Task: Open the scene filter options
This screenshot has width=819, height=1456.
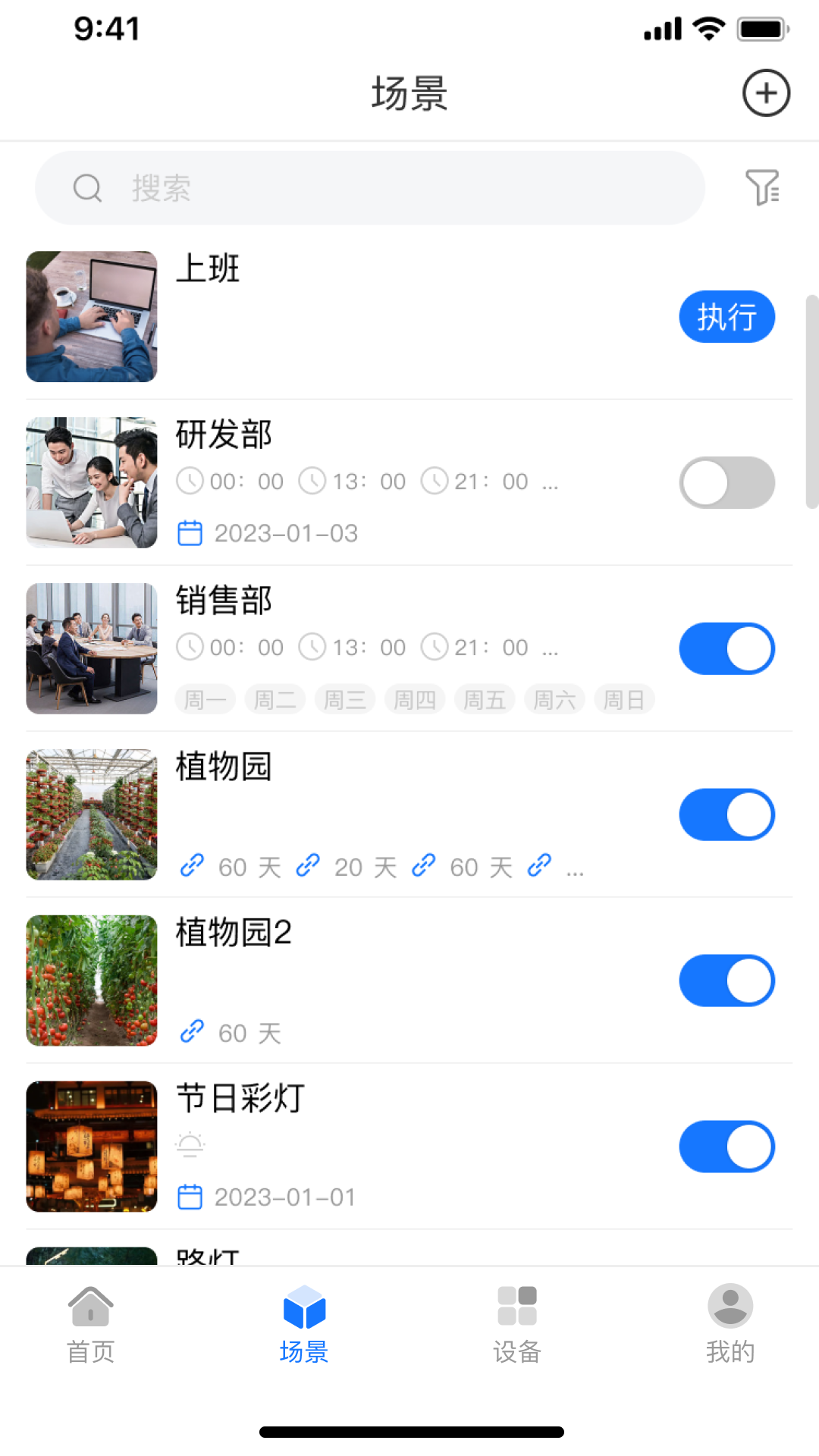Action: click(x=762, y=187)
